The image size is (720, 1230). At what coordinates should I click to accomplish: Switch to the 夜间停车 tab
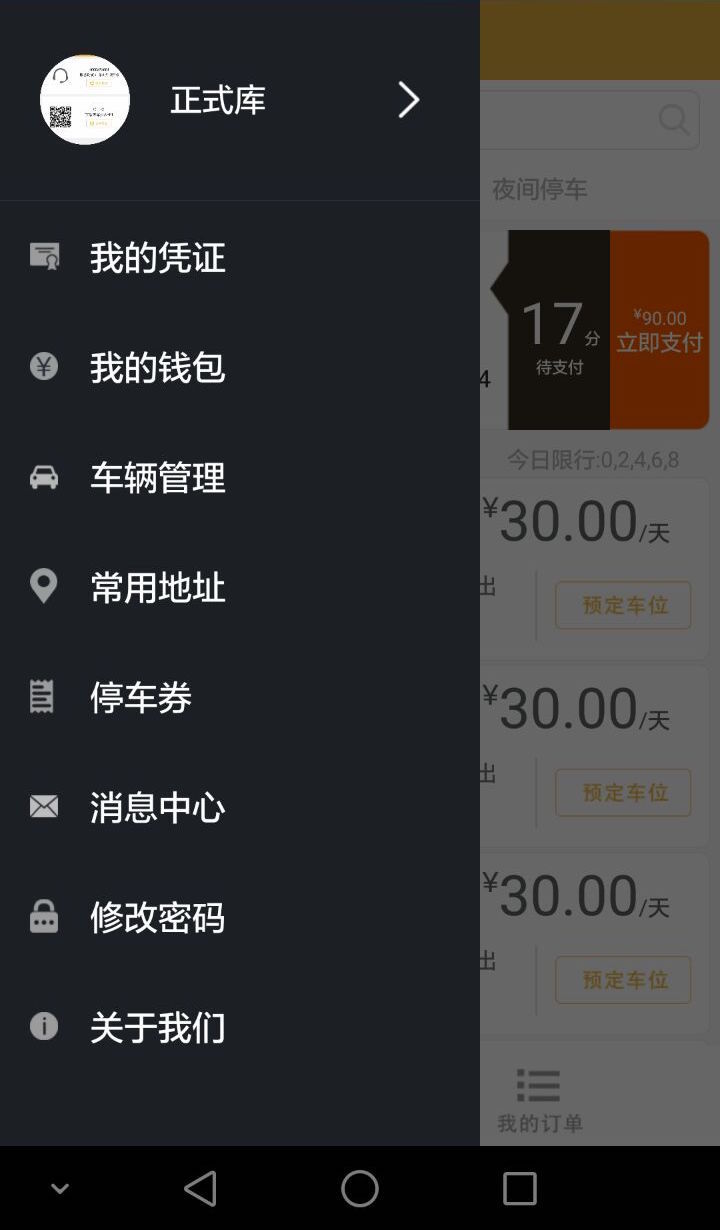coord(540,189)
